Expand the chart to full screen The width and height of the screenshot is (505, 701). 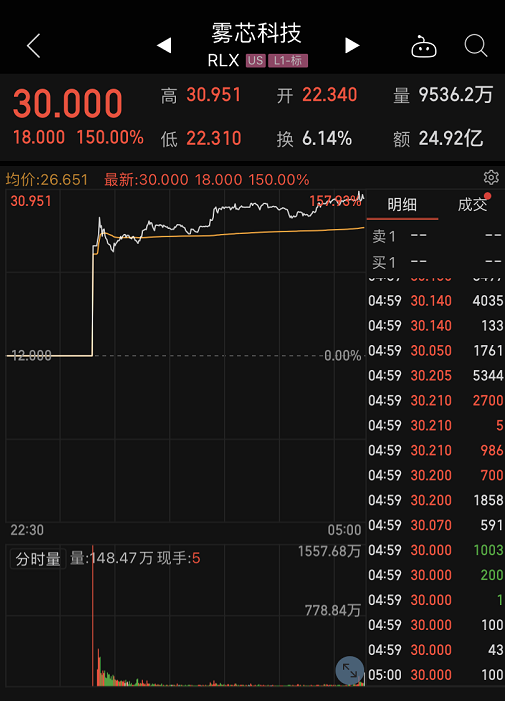[x=349, y=670]
